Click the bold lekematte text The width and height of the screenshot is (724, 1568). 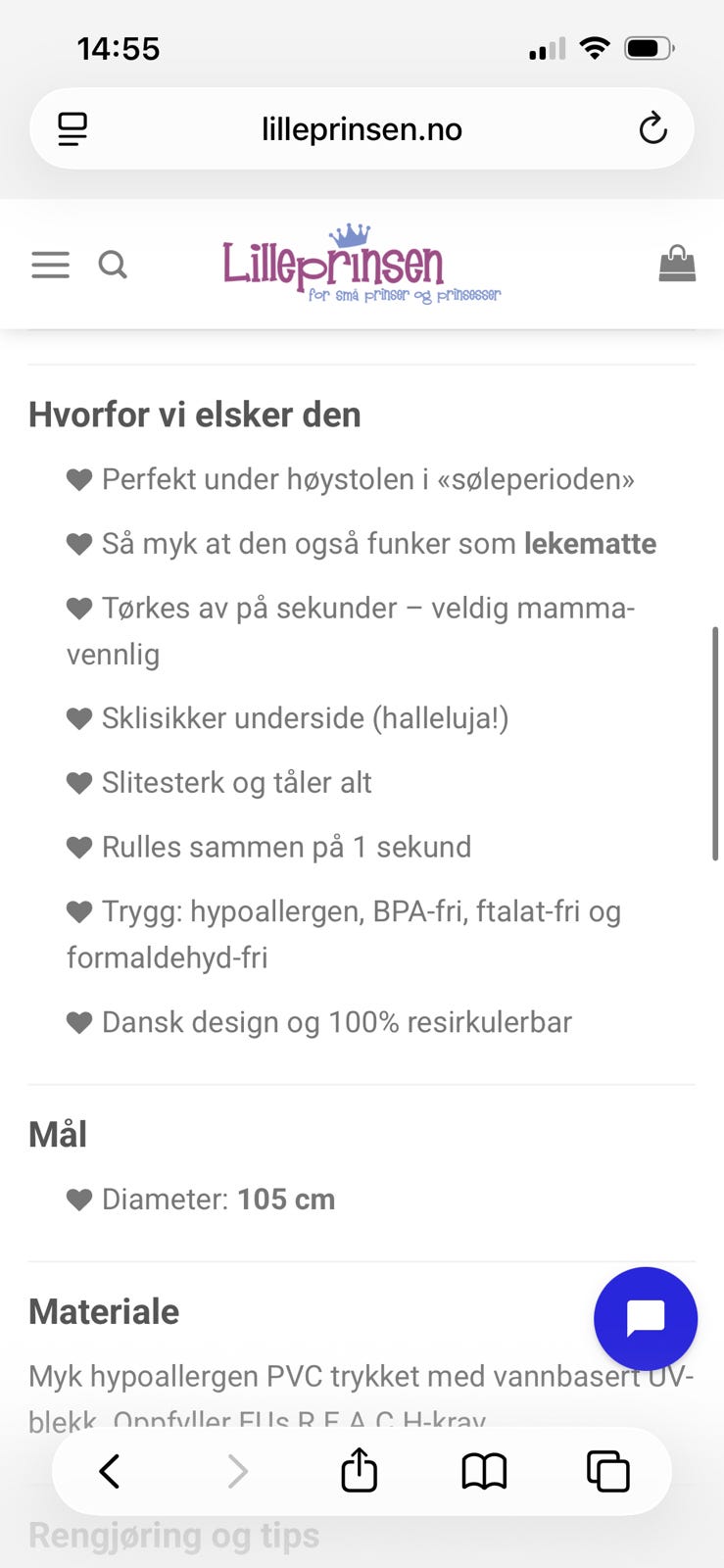coord(590,544)
